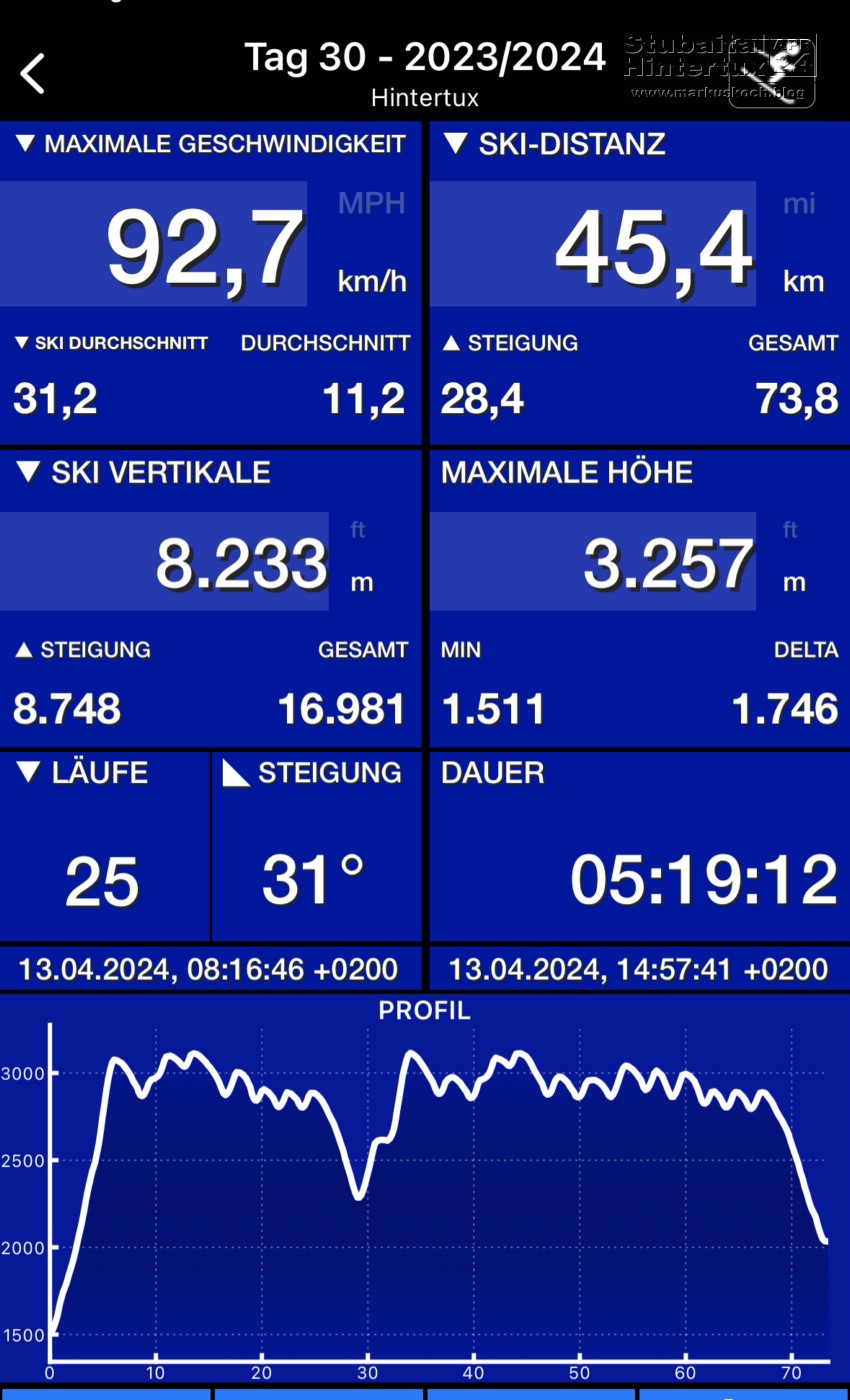This screenshot has width=850, height=1400.
Task: Go back from the Tag 30 details
Action: coord(33,73)
